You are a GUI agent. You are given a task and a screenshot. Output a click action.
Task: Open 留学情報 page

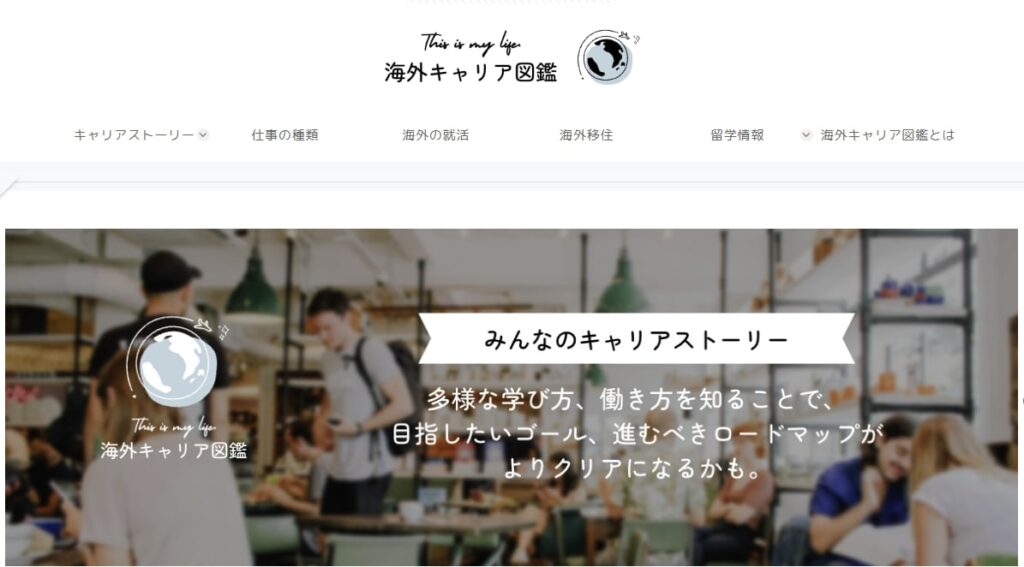pos(737,135)
